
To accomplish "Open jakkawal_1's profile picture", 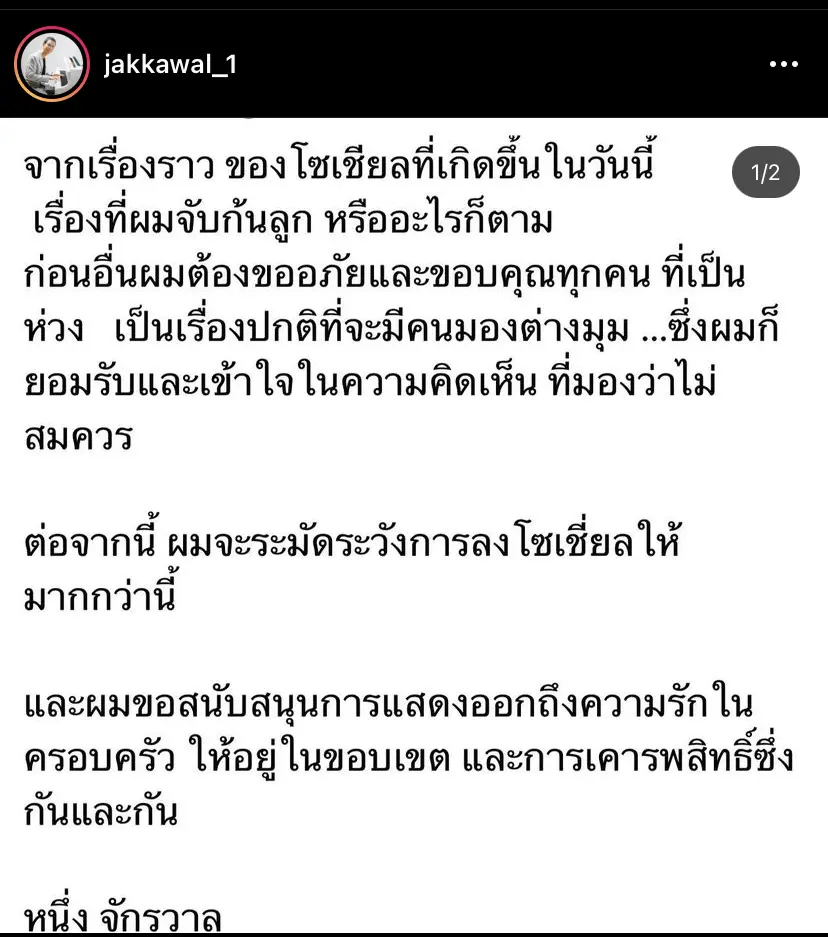I will tap(51, 65).
